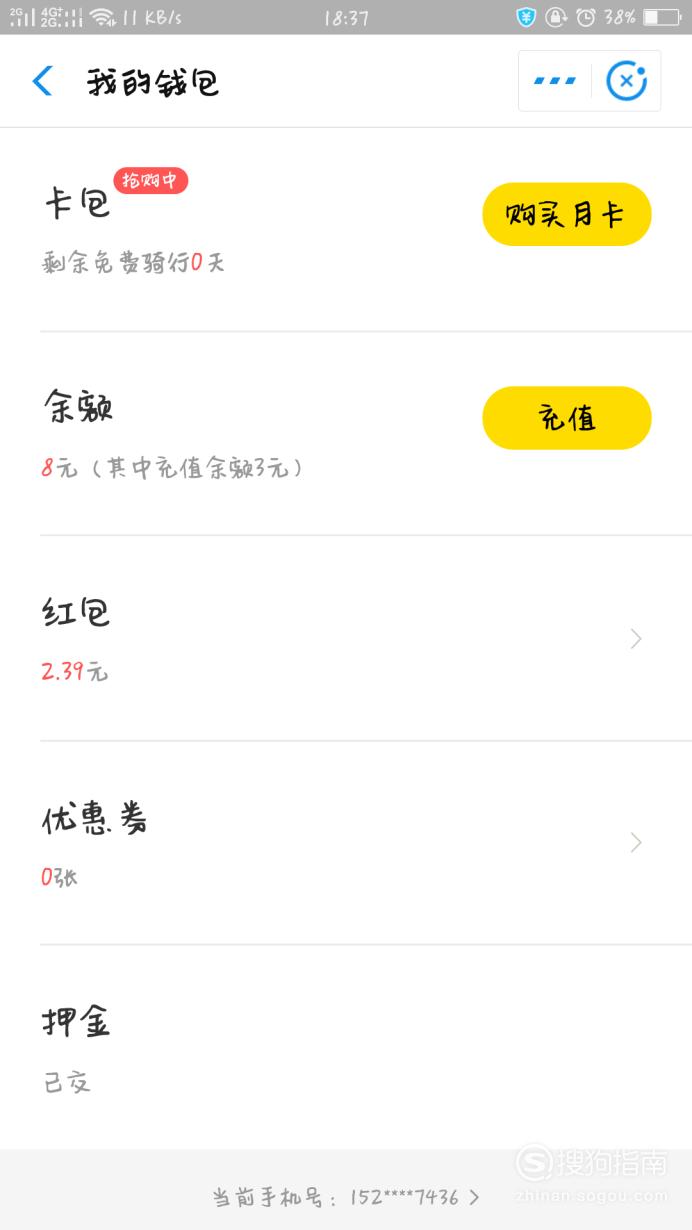Open the current phone number link
Screen dimensions: 692x1230
[x=346, y=1197]
